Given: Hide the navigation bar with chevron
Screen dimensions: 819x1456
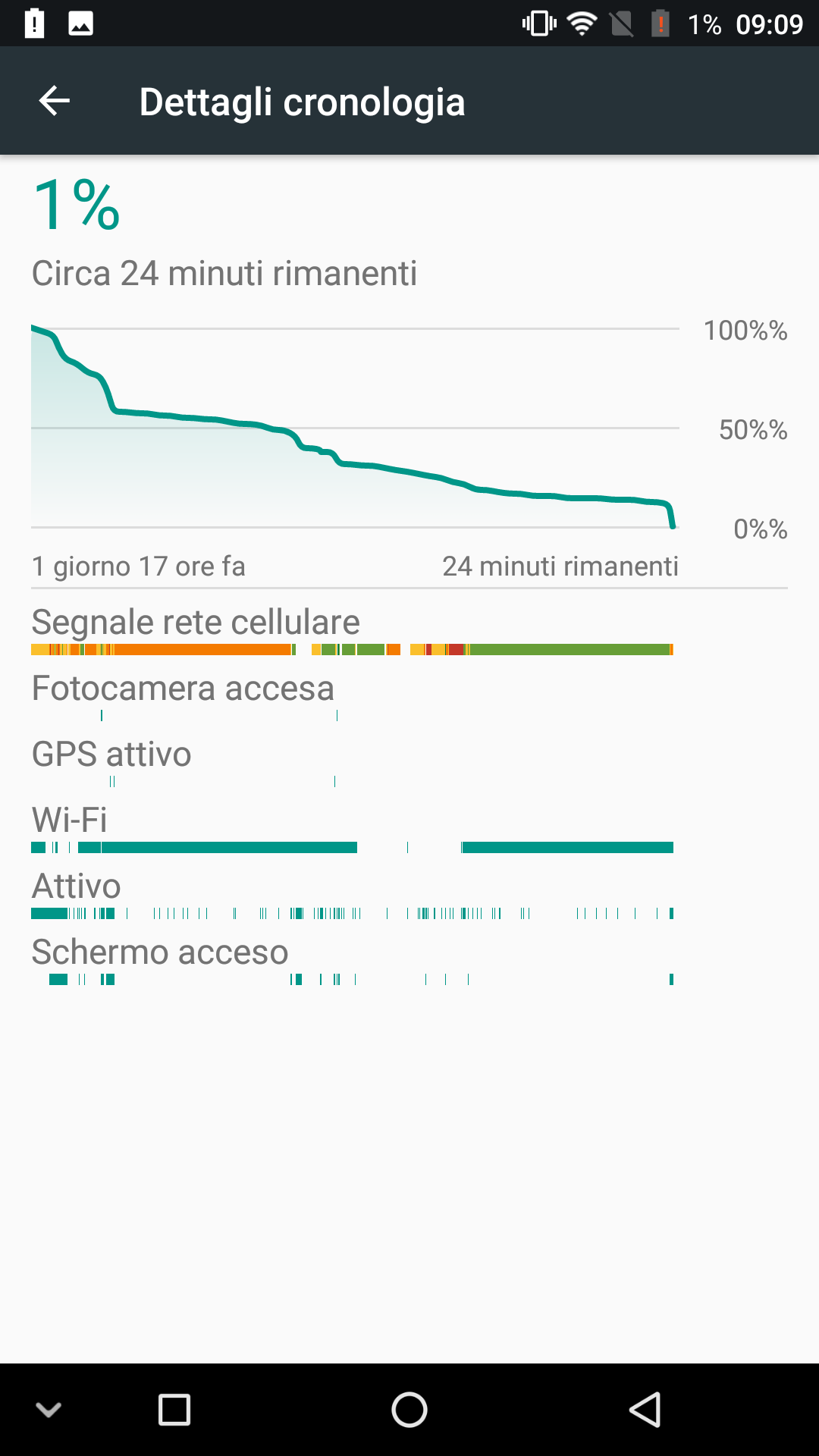Looking at the screenshot, I should [49, 1410].
